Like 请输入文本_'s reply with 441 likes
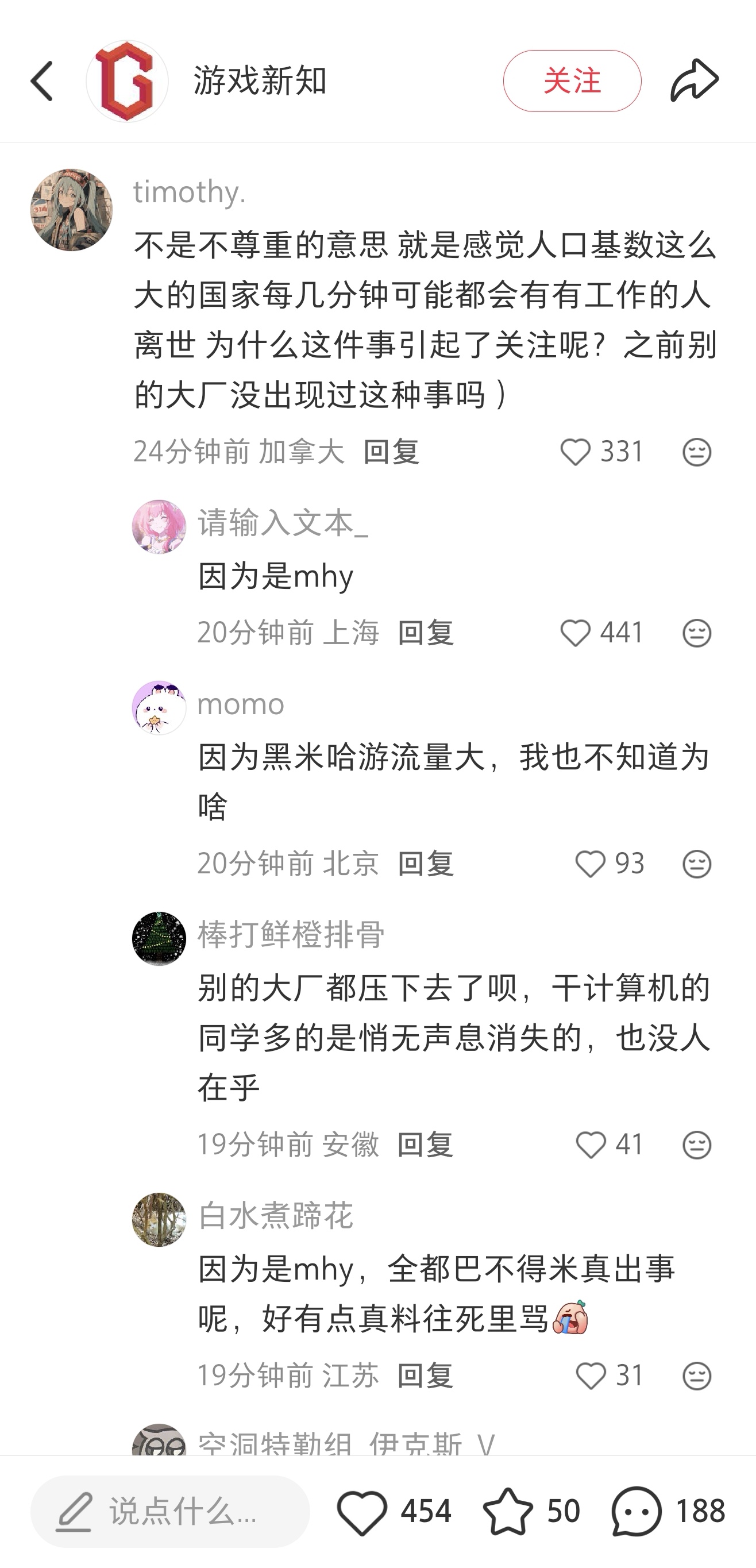 [x=601, y=633]
